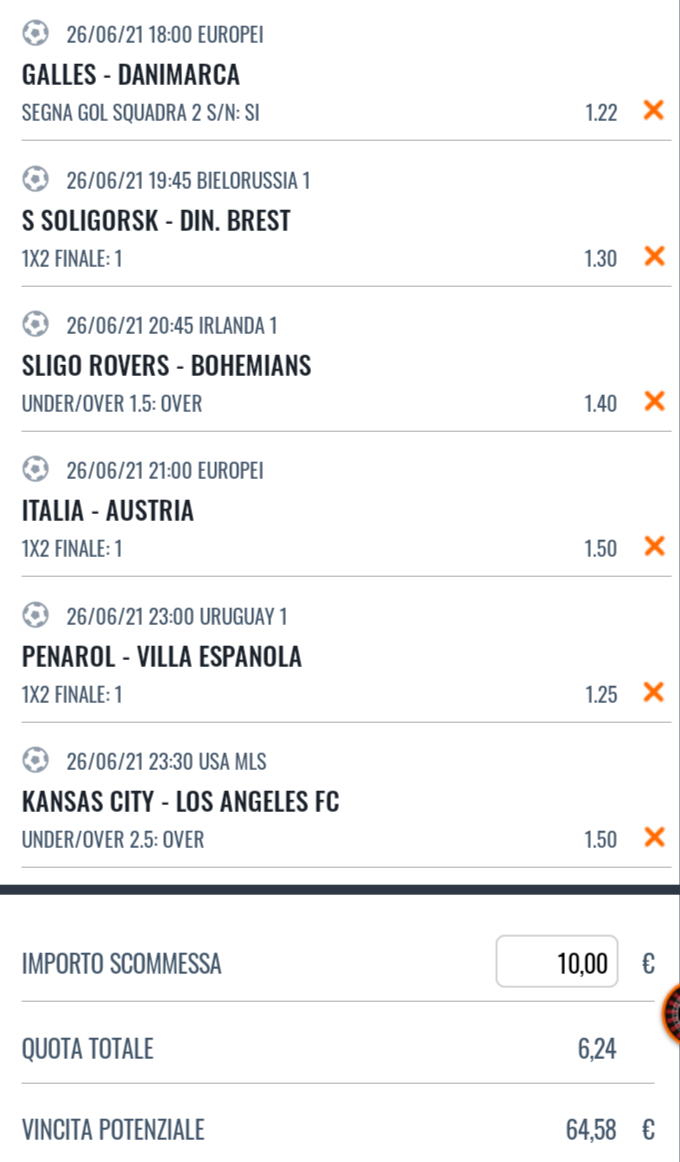680x1162 pixels.
Task: Delete the Penarol - Villa Espanola bet
Action: pyautogui.click(x=653, y=692)
